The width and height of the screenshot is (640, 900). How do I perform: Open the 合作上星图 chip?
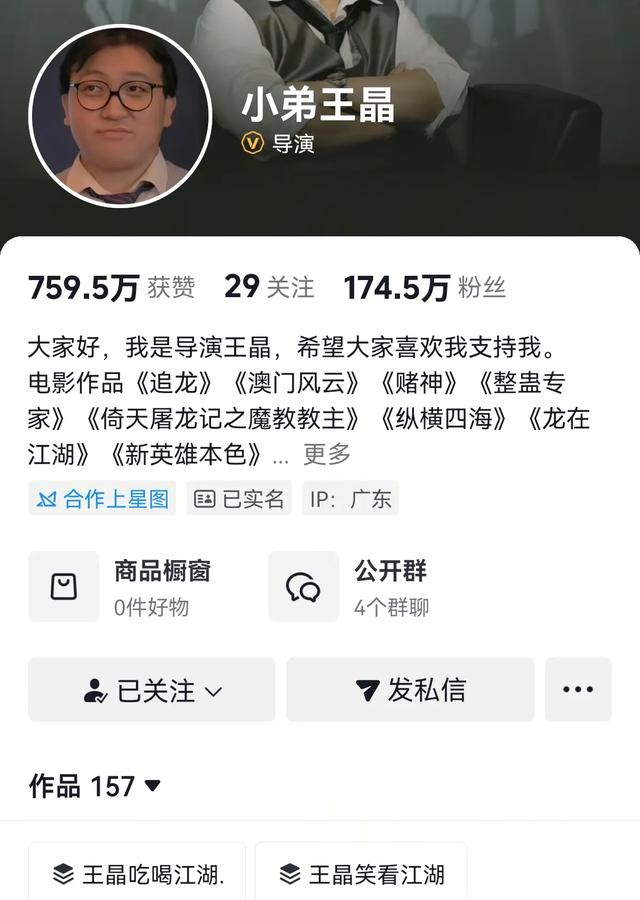(x=102, y=498)
